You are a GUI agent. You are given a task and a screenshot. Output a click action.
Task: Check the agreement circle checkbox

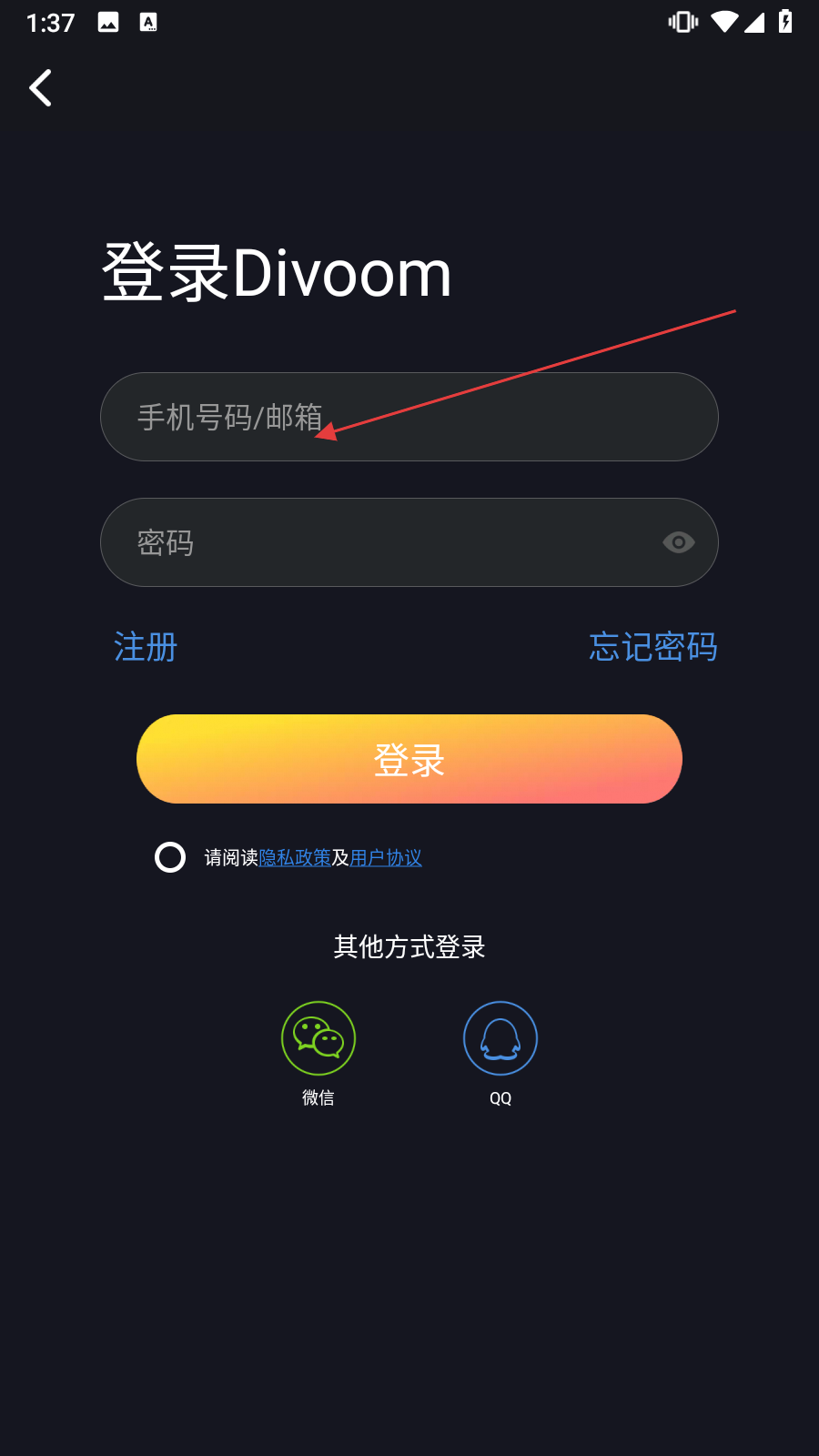tap(170, 857)
